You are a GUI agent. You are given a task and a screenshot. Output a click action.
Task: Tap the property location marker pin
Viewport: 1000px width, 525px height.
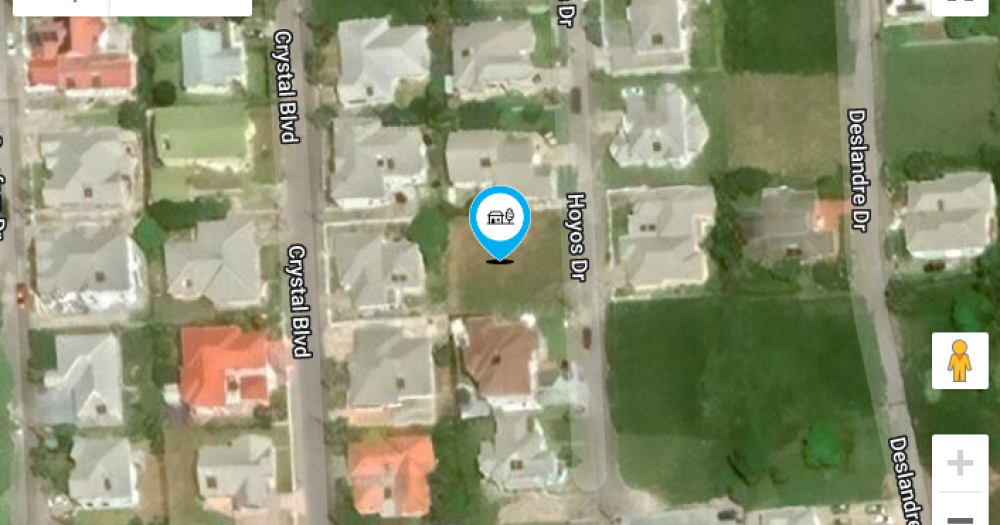[x=499, y=220]
